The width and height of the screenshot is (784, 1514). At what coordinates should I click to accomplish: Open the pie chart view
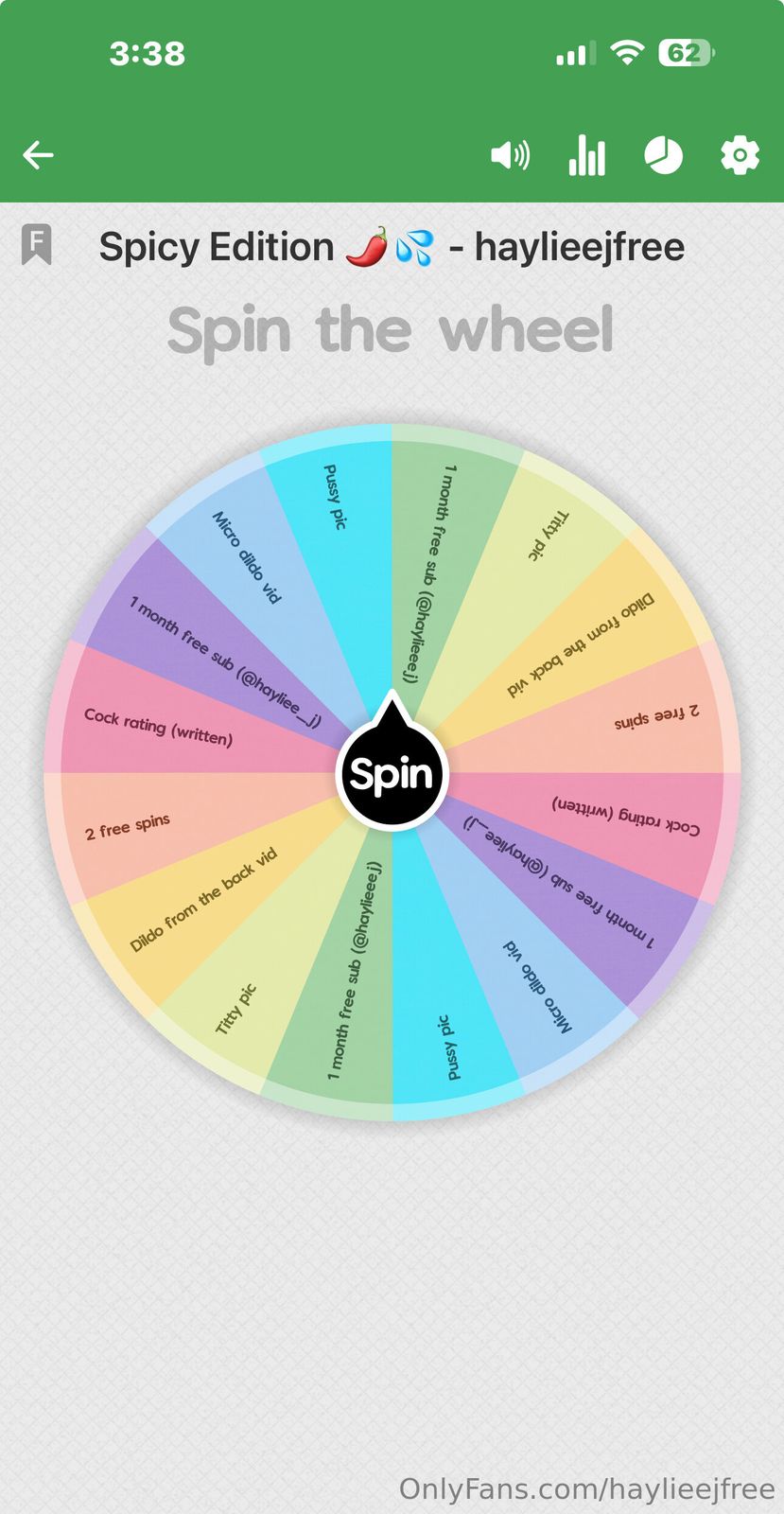click(663, 155)
